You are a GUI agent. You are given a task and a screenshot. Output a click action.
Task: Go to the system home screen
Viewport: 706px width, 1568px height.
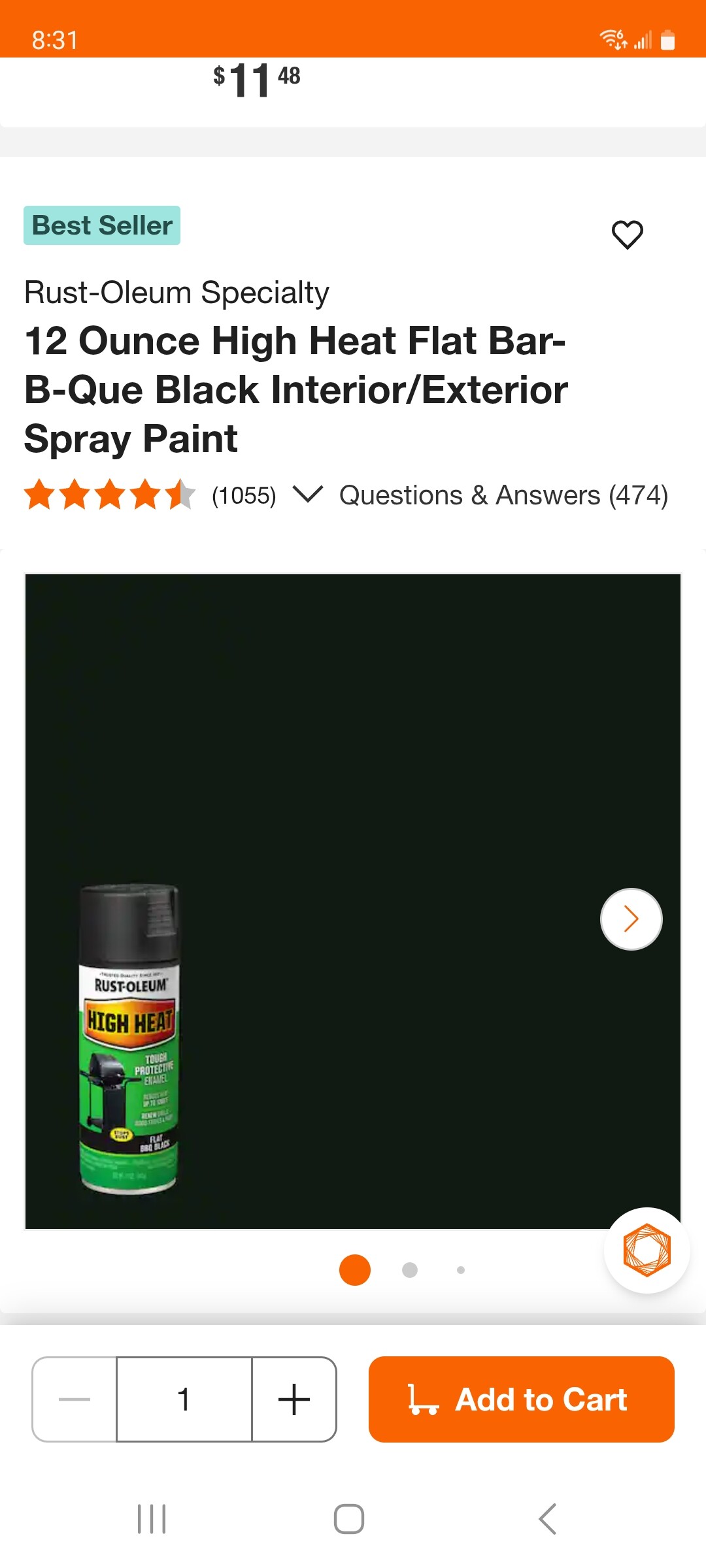[x=349, y=1518]
